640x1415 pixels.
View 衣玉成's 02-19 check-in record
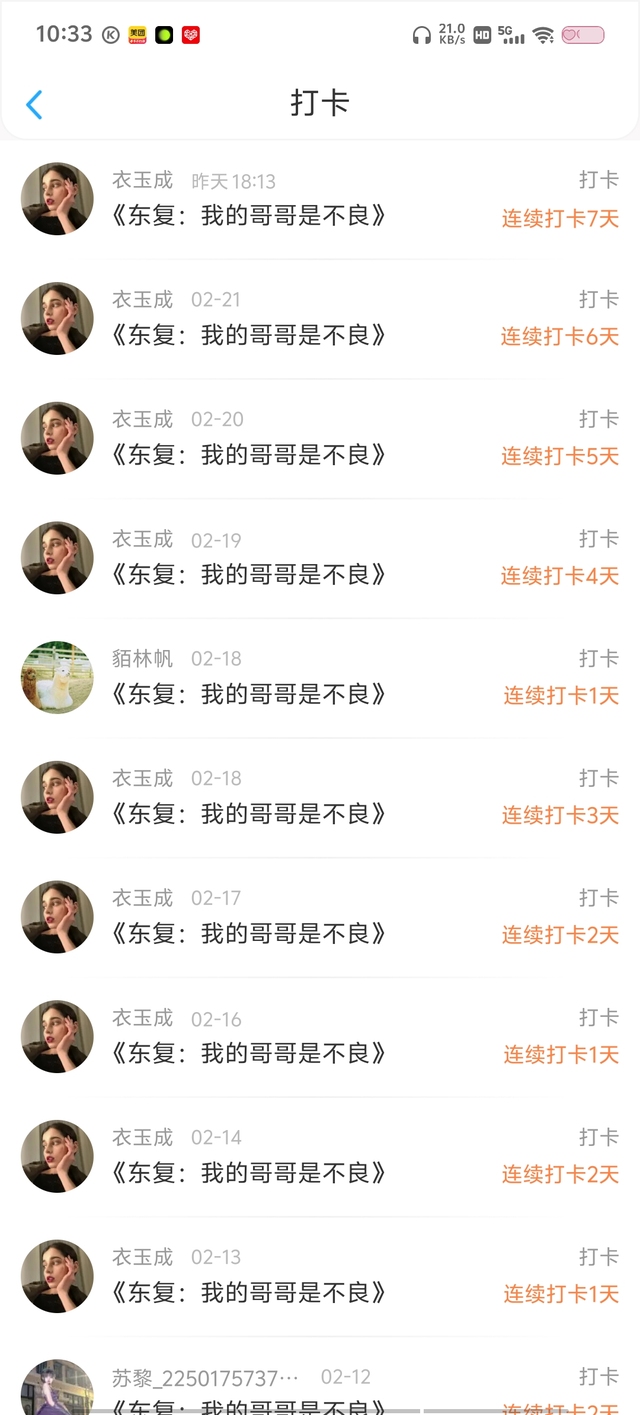[x=320, y=558]
